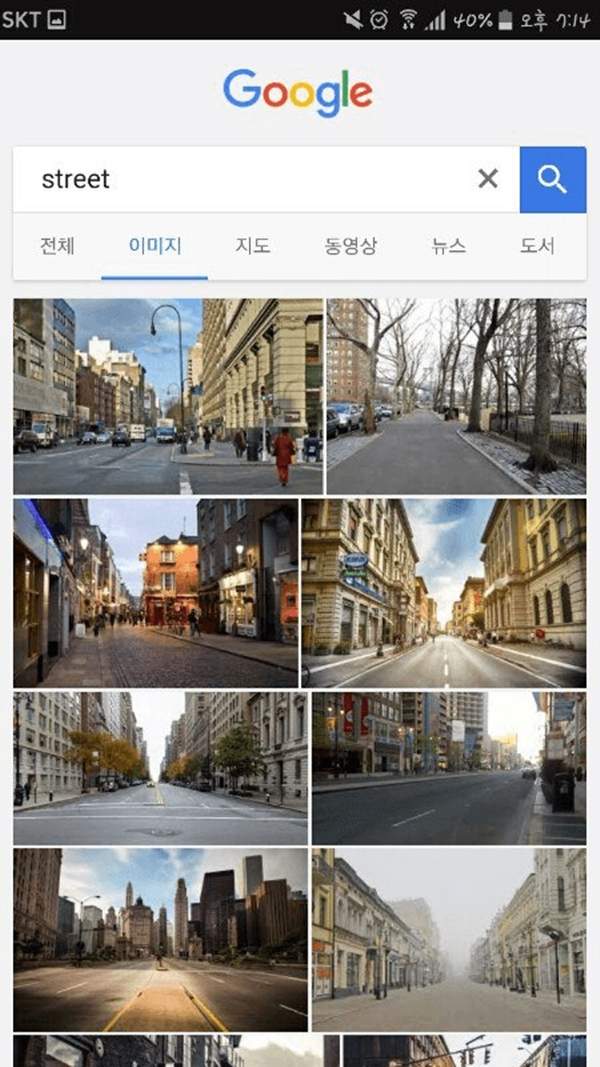
Task: View the cobblestone street with red building
Action: pyautogui.click(x=155, y=592)
